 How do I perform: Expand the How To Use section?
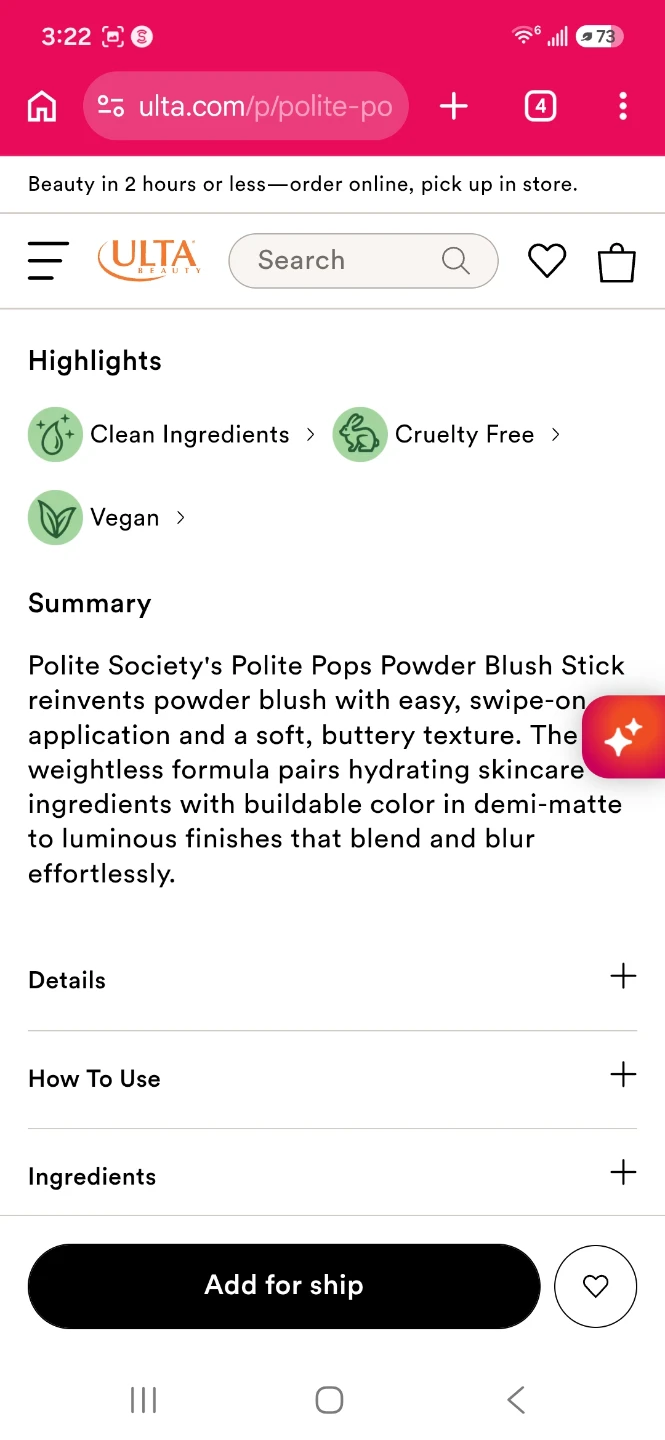(x=332, y=1078)
